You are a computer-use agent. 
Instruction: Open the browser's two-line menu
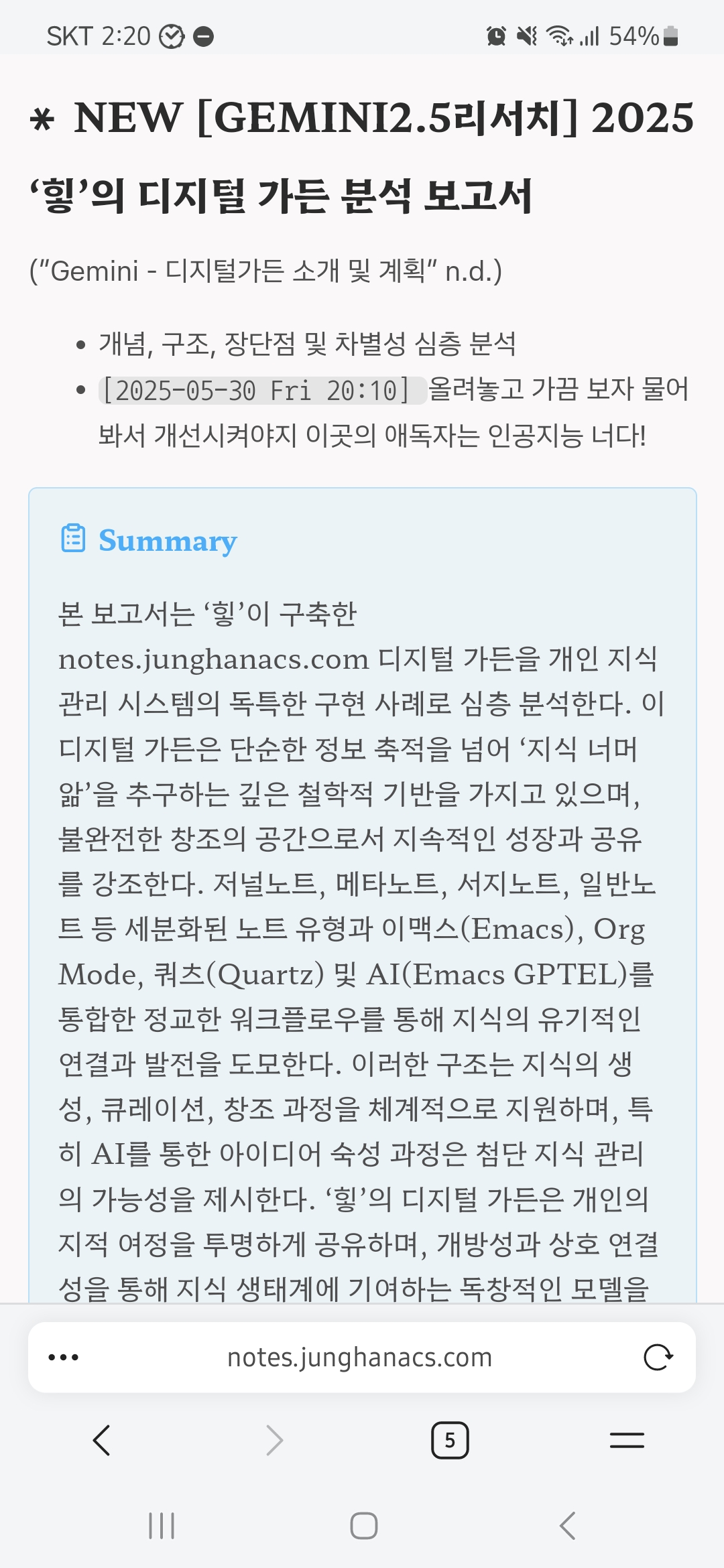[627, 1440]
